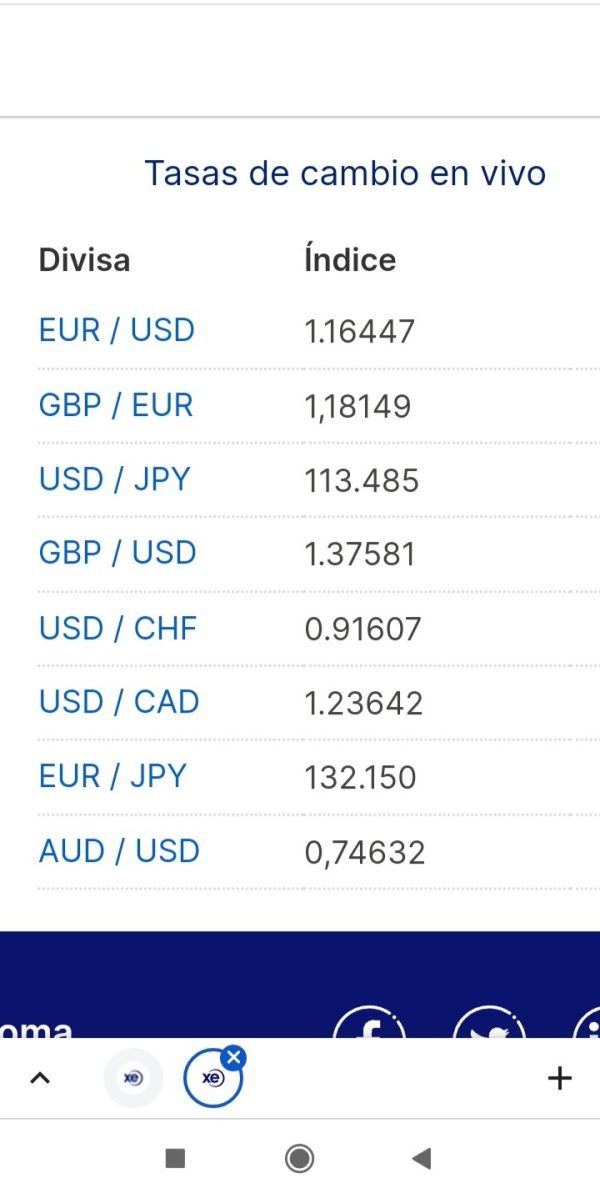Open USD / CAD currency chart
Screen dimensions: 600x1198
pos(118,702)
